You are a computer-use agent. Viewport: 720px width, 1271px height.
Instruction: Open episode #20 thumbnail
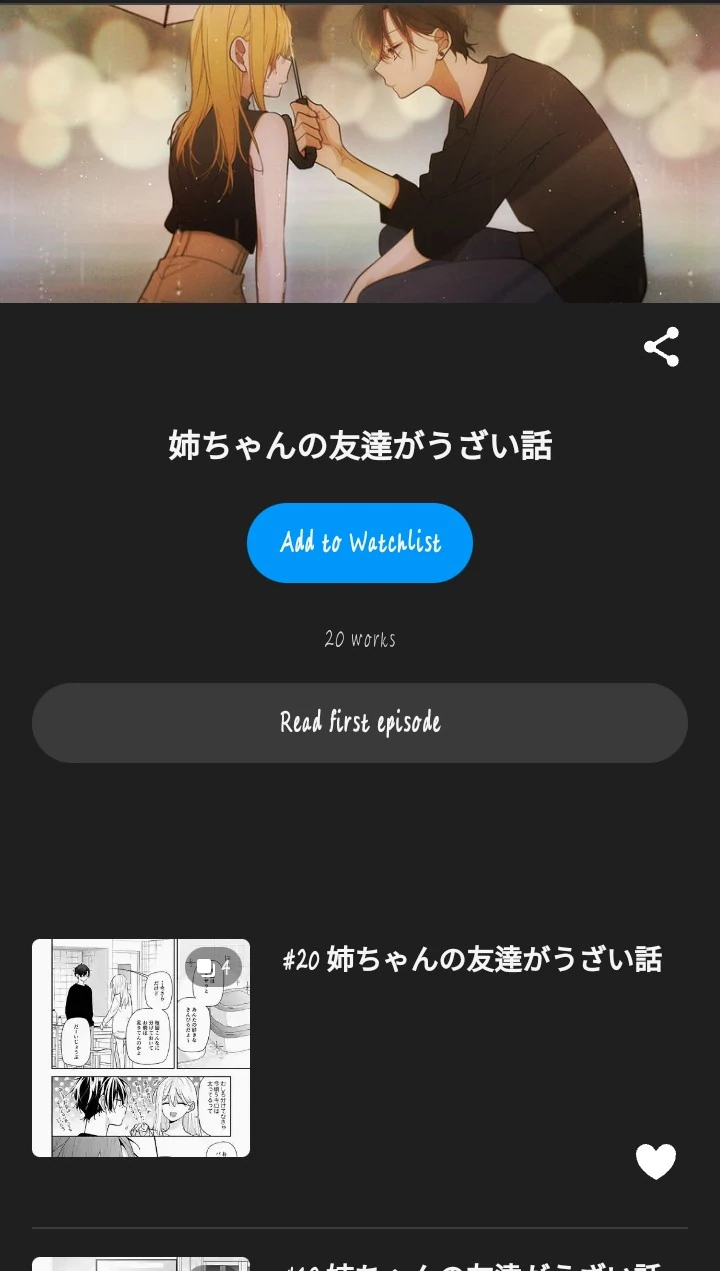coord(141,1047)
